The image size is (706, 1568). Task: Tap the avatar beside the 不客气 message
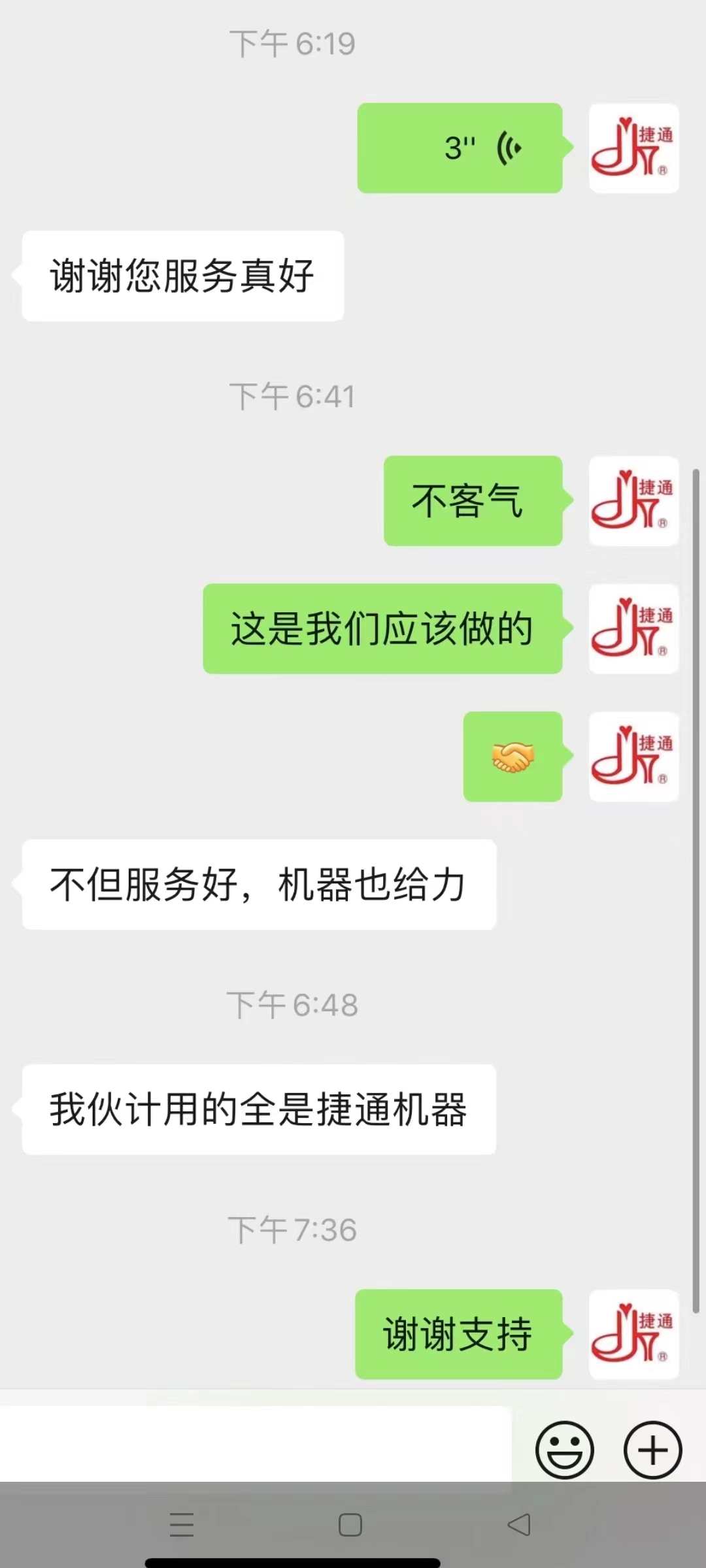[633, 500]
